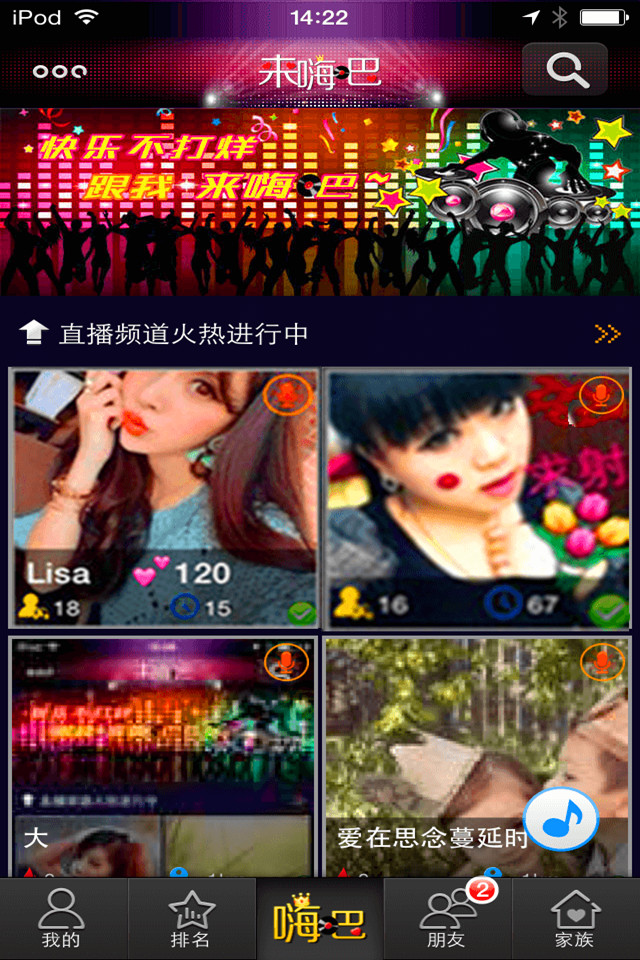The width and height of the screenshot is (640, 960).
Task: Open the 朋友 tab with two notifications
Action: (448, 919)
